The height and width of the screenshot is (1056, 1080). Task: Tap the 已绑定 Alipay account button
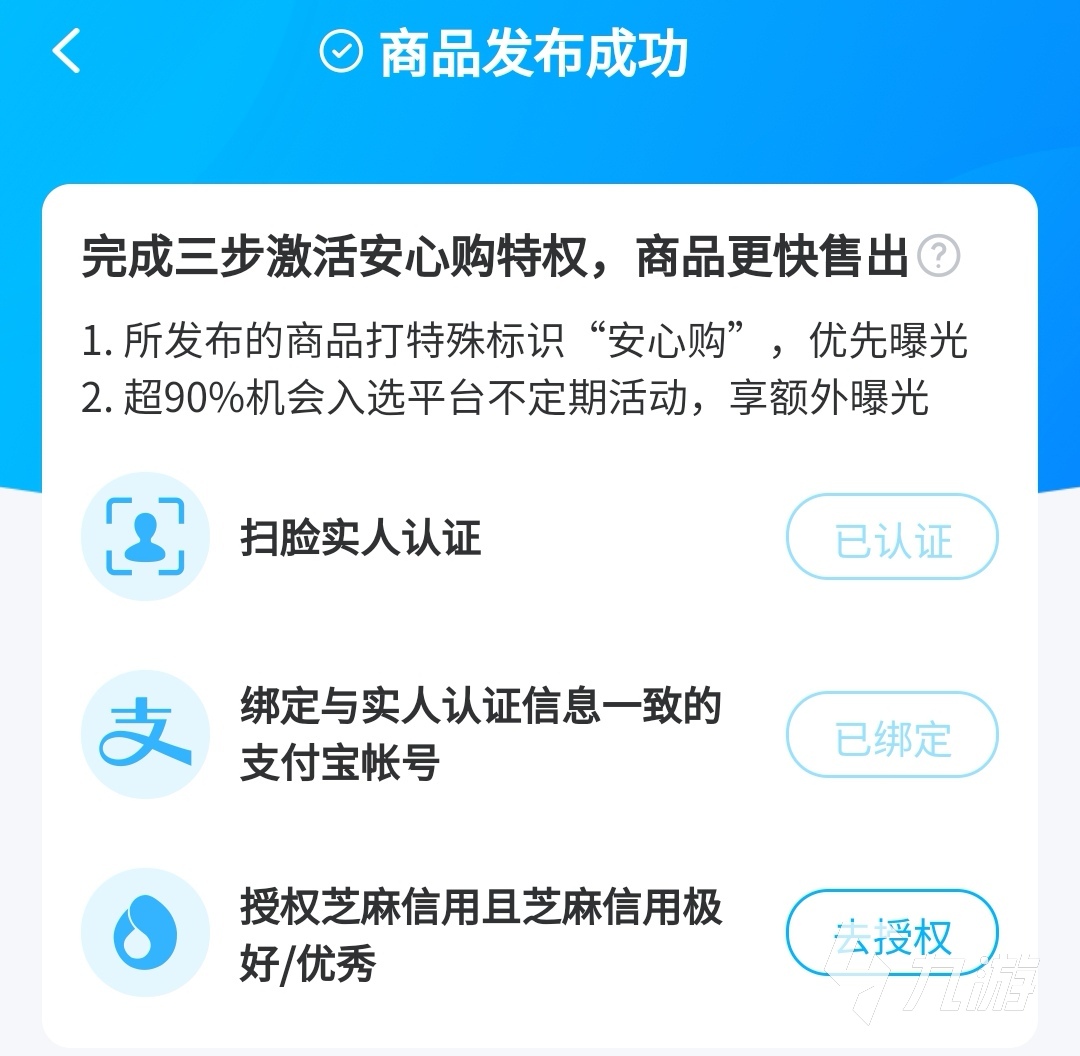[x=892, y=736]
